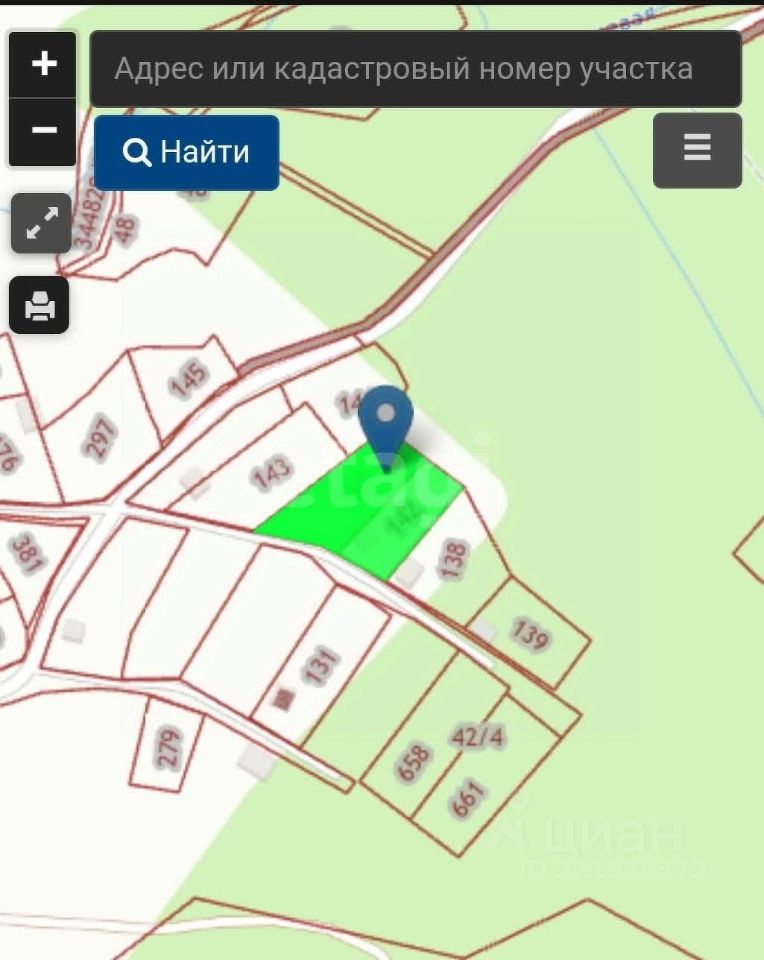Screen dimensions: 764x960
Task: Print the current map view
Action: tap(40, 305)
